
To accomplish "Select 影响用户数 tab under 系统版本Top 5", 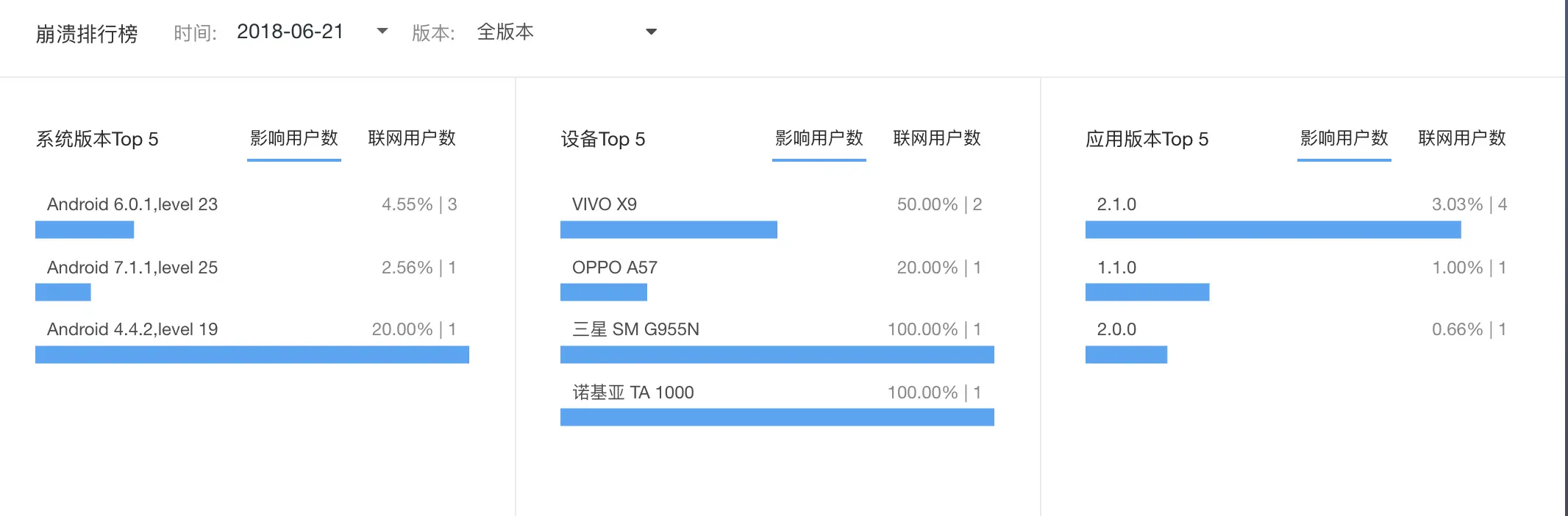I will [293, 138].
